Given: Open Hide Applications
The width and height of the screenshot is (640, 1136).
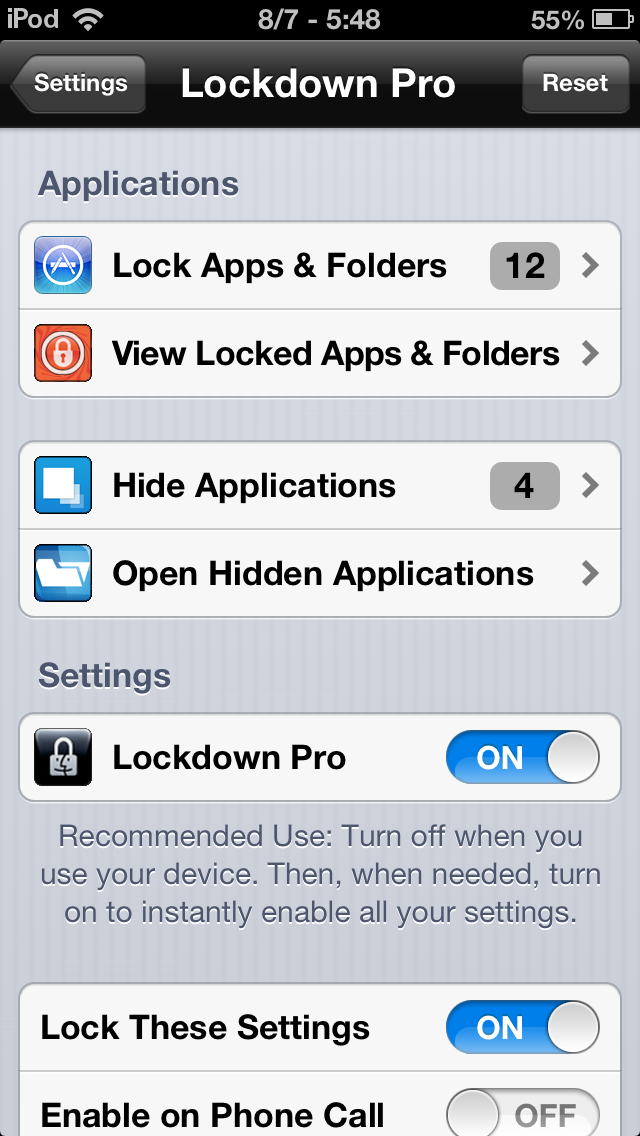Looking at the screenshot, I should 320,485.
